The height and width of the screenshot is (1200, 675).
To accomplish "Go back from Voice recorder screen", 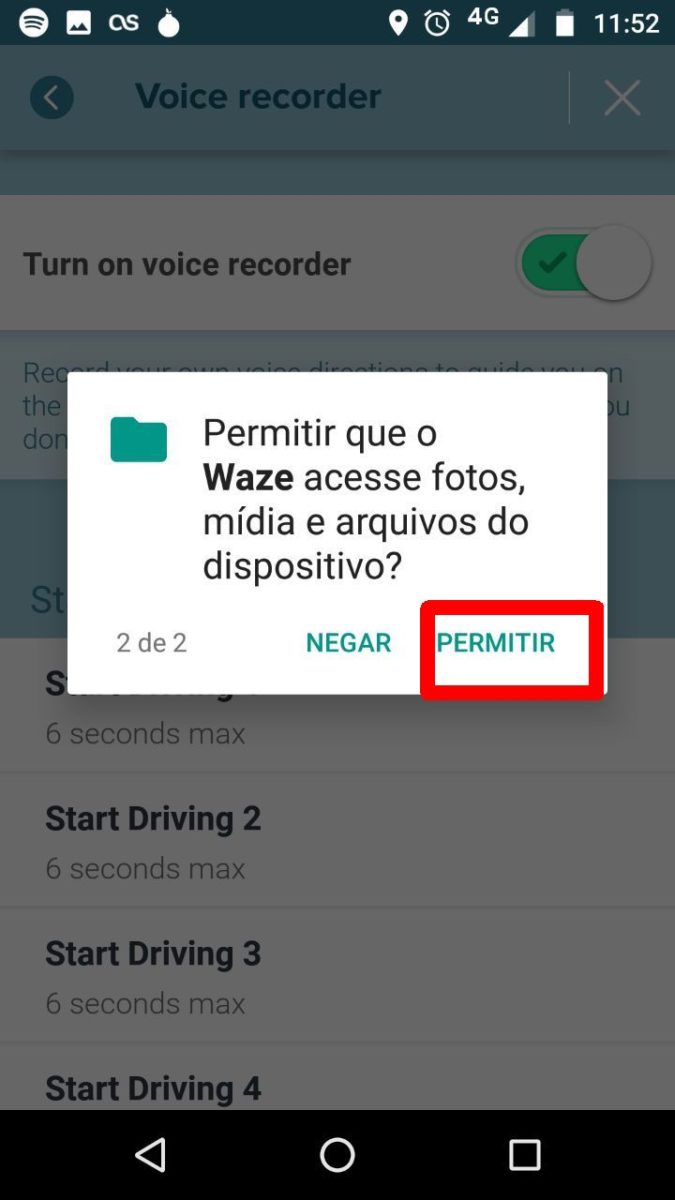I will pos(52,98).
